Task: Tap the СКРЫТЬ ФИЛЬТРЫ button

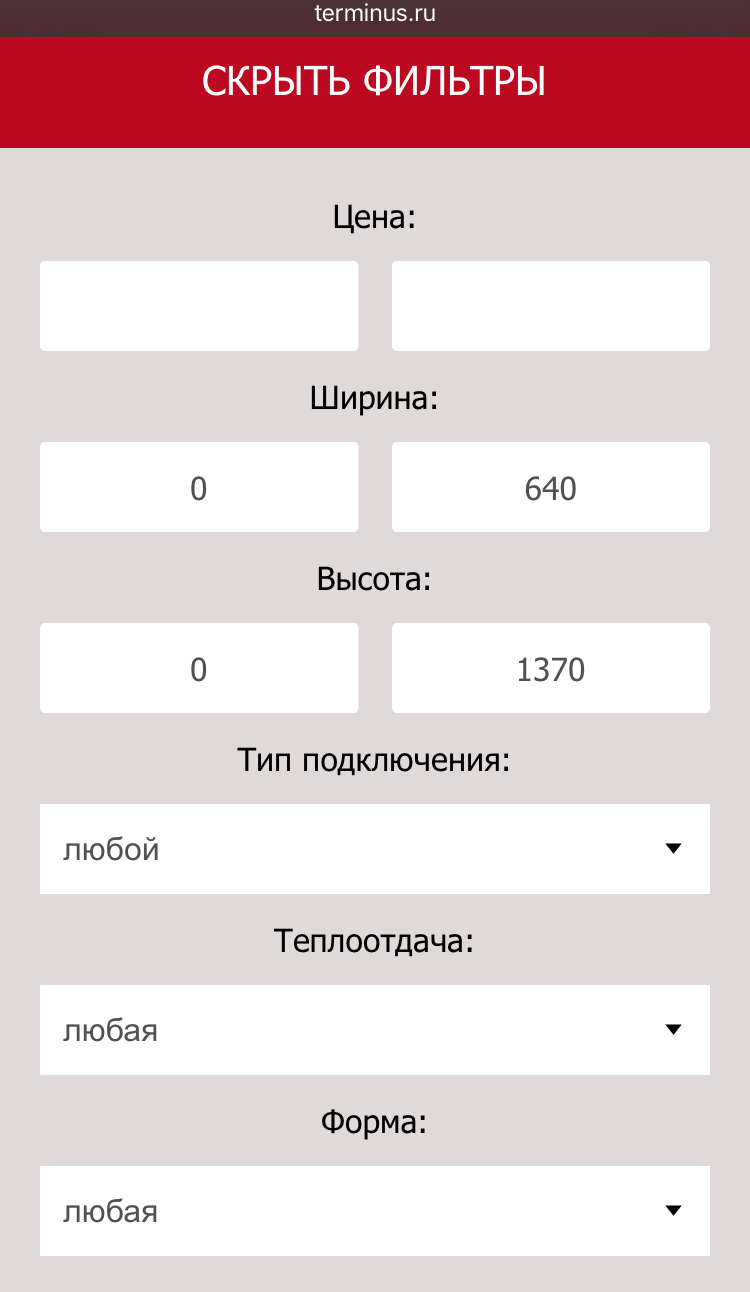Action: pos(375,82)
